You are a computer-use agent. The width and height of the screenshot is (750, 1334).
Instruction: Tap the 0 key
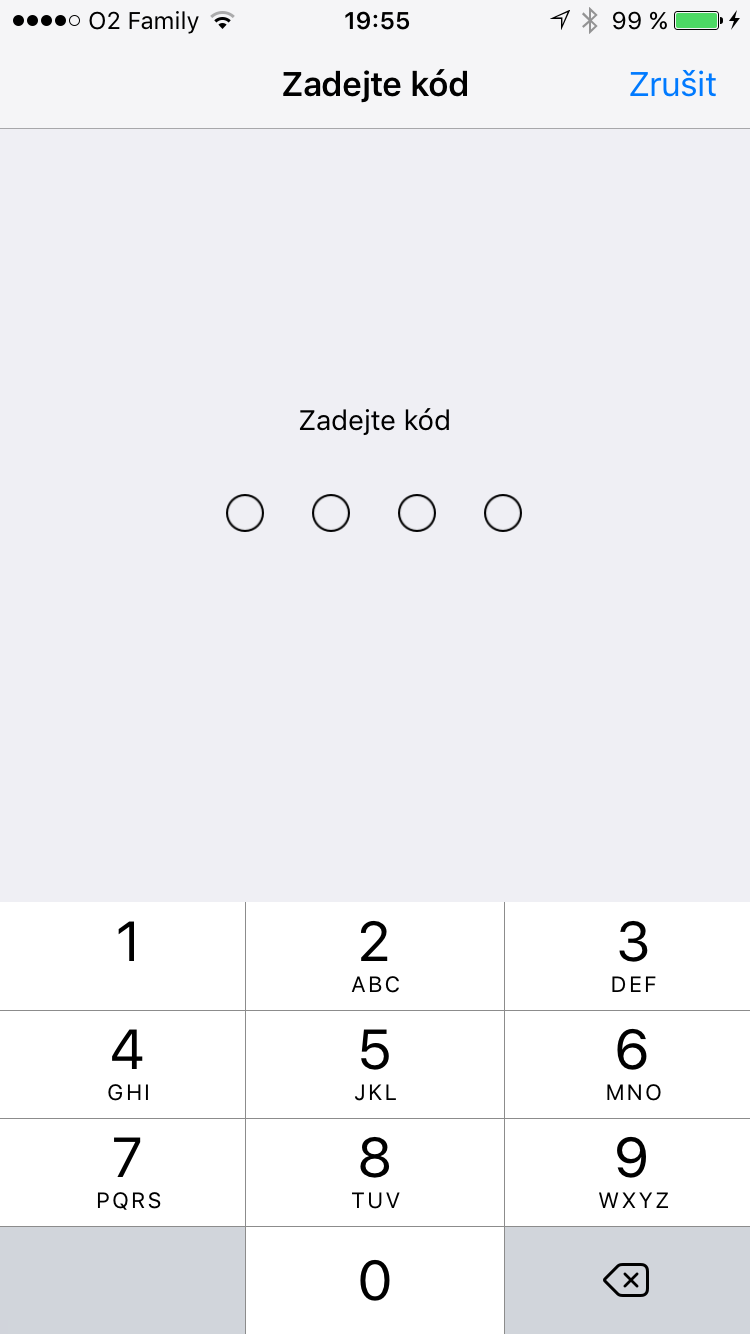[x=375, y=1280]
